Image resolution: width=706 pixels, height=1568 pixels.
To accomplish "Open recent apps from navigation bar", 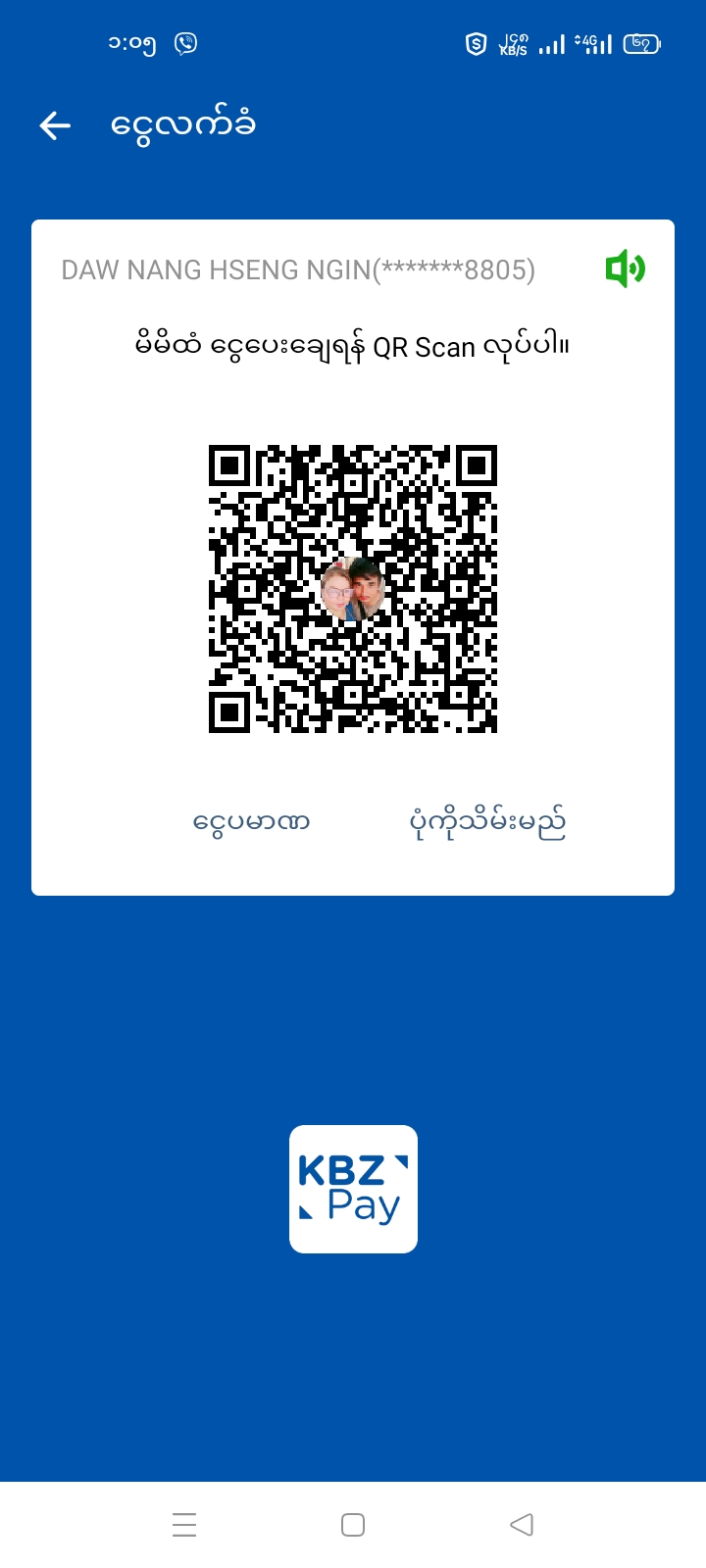I will point(184,1525).
